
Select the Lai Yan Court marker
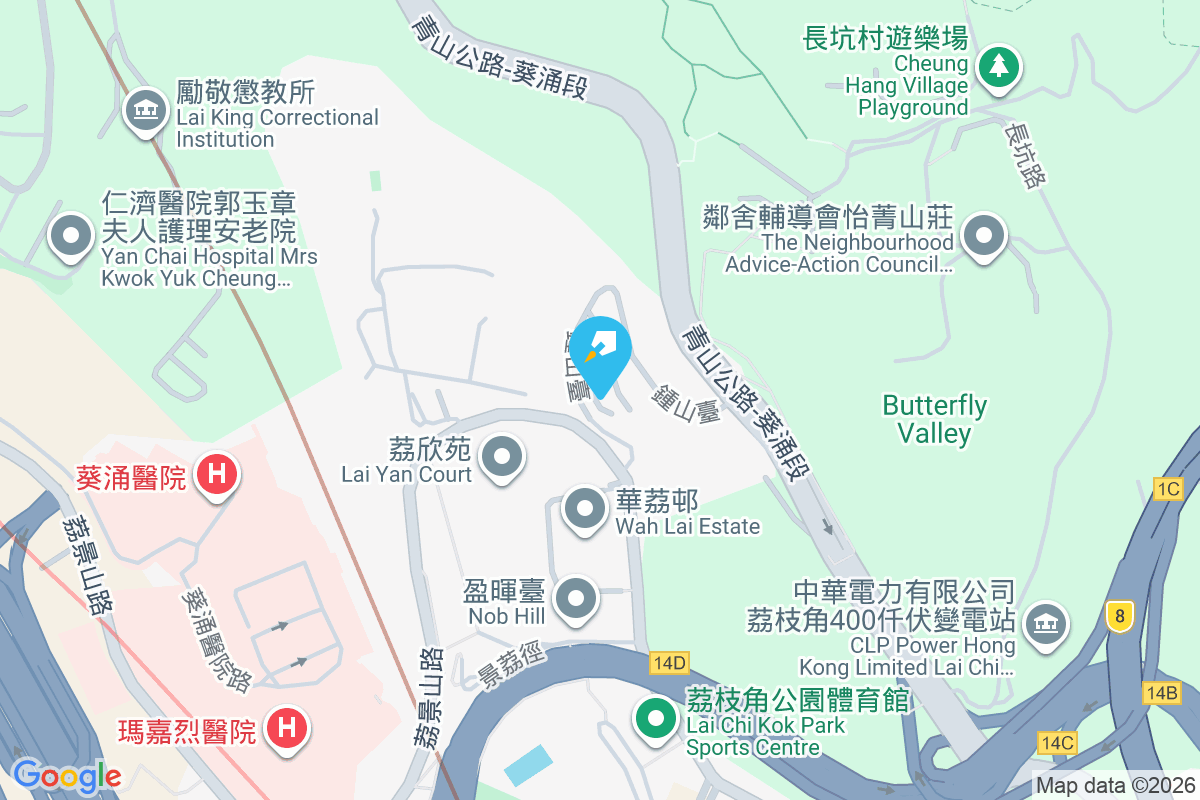coord(502,458)
